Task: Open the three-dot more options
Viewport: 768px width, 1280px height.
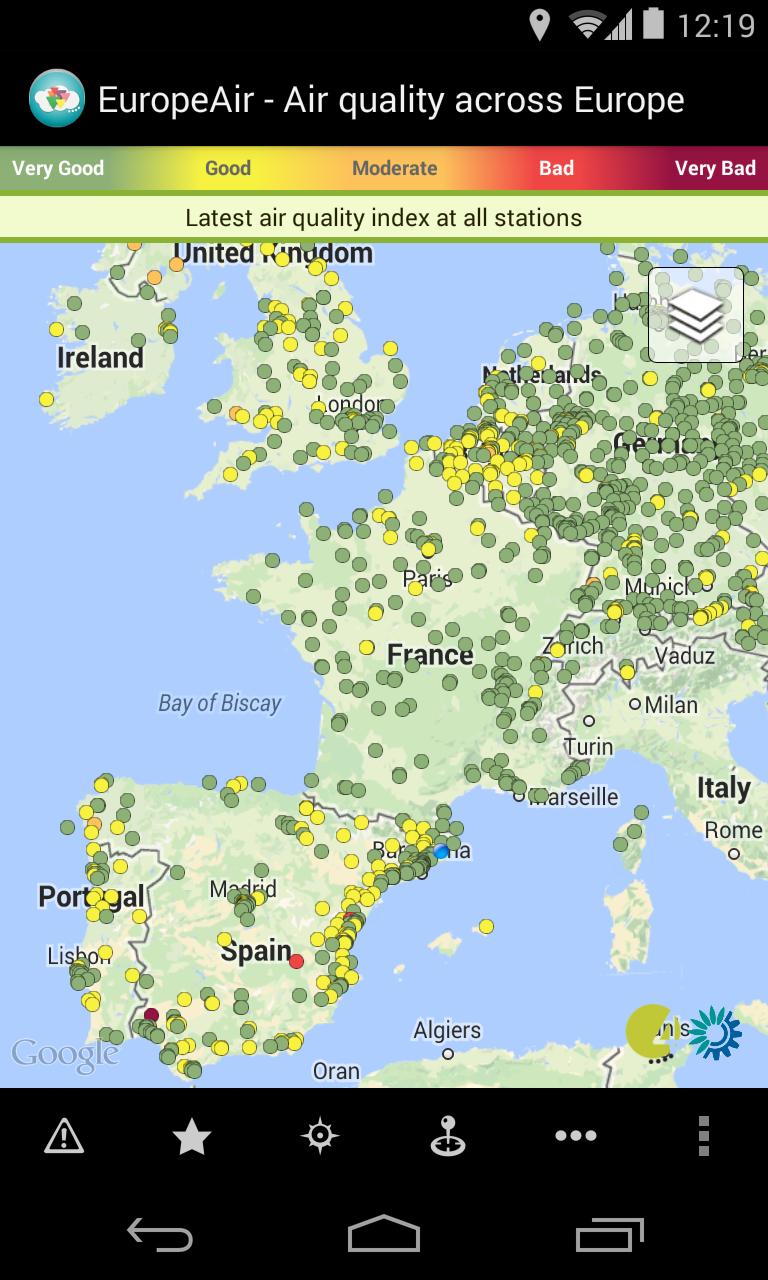Action: (x=576, y=1135)
